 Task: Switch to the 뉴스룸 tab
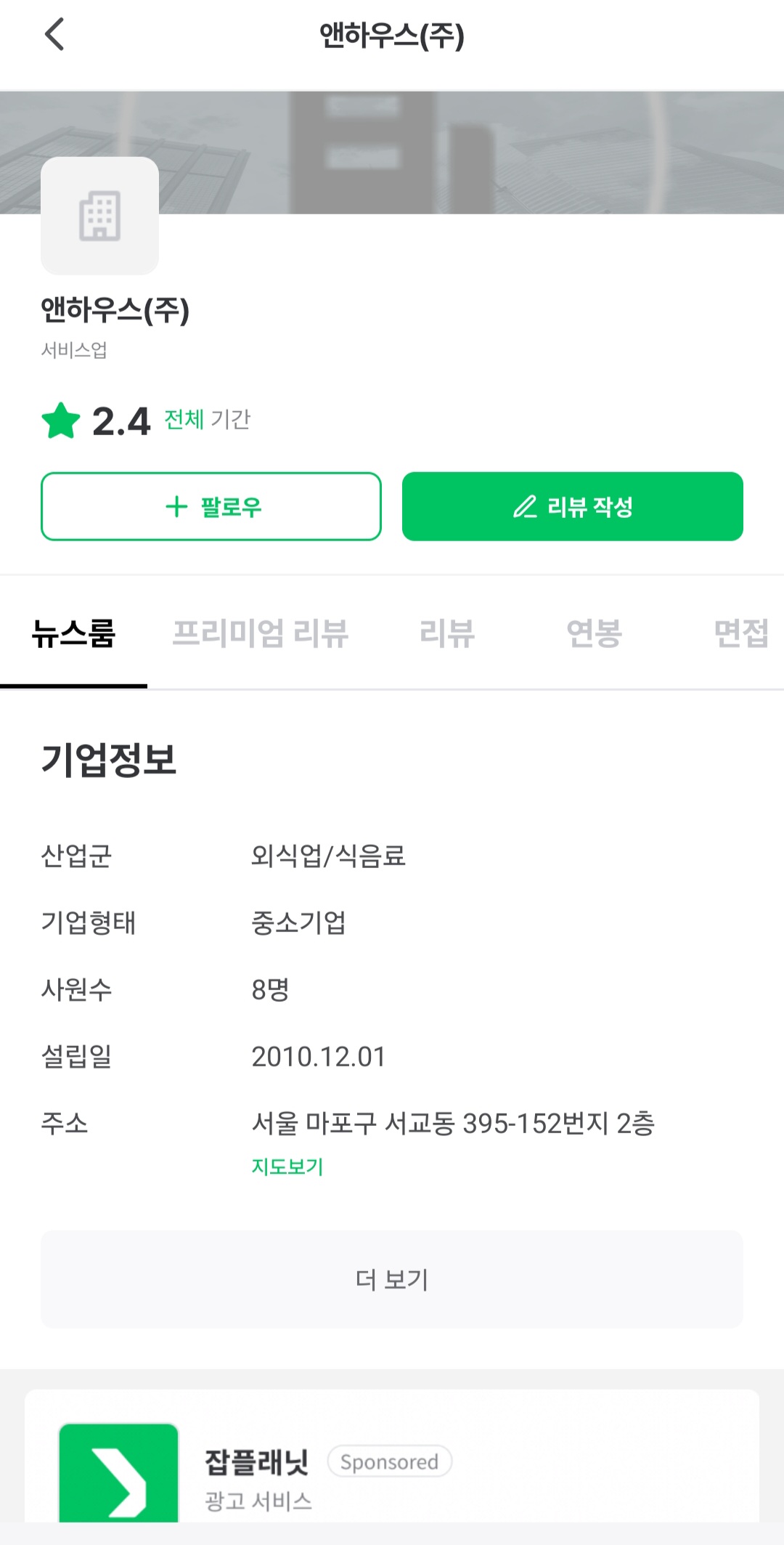click(73, 633)
